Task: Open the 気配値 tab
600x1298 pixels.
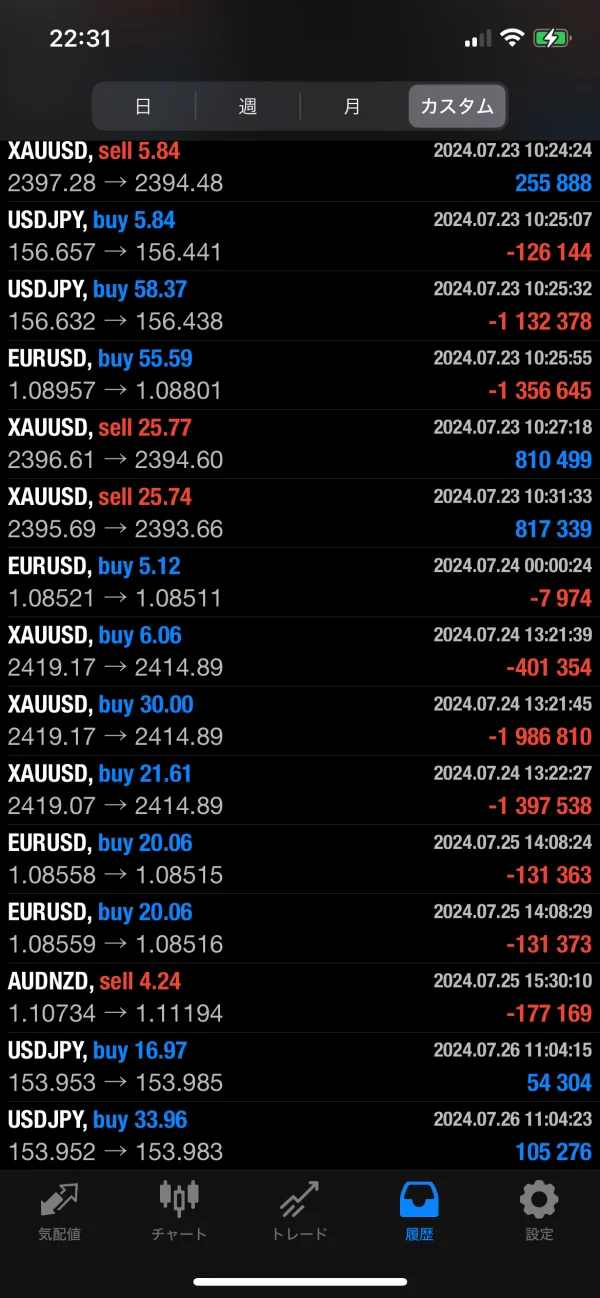Action: pos(59,1211)
